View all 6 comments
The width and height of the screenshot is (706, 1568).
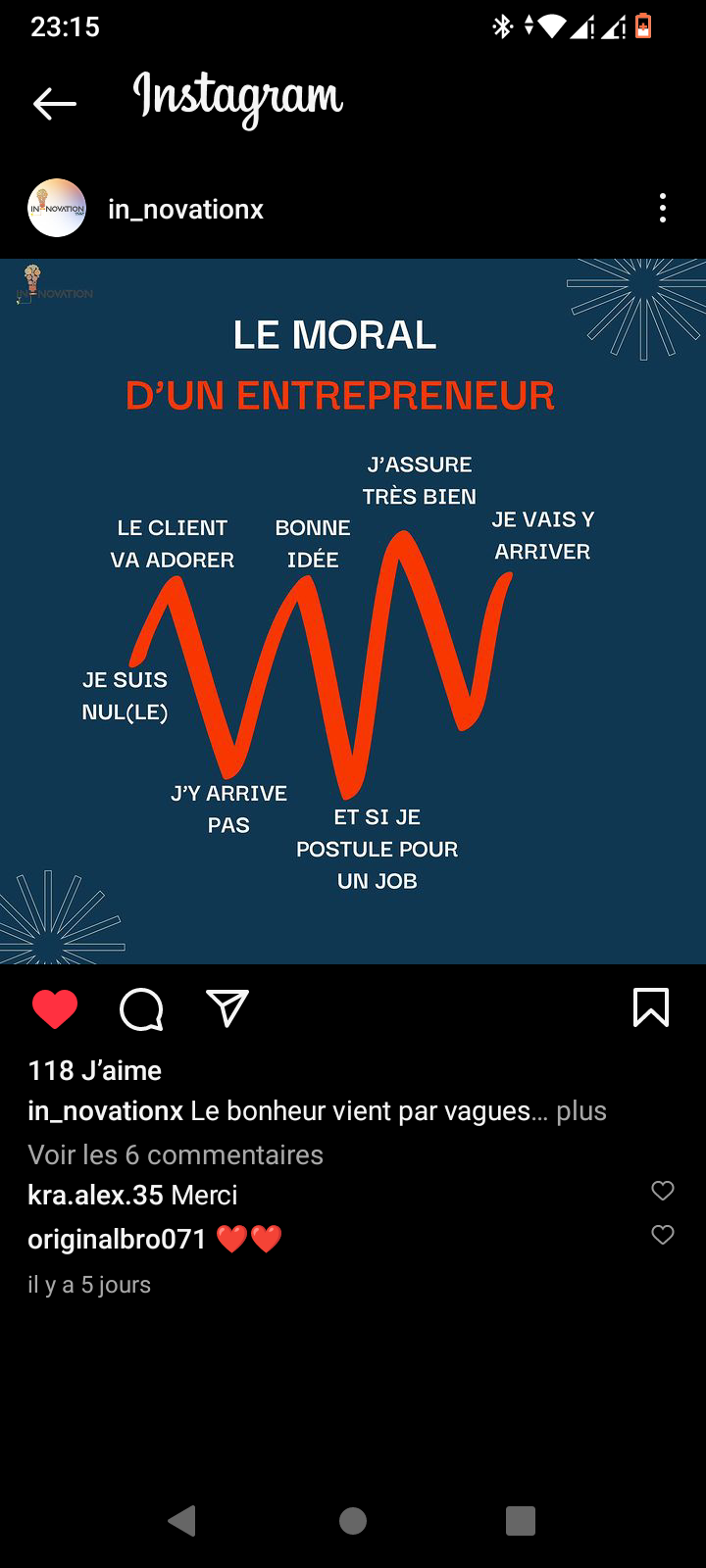pyautogui.click(x=176, y=1154)
